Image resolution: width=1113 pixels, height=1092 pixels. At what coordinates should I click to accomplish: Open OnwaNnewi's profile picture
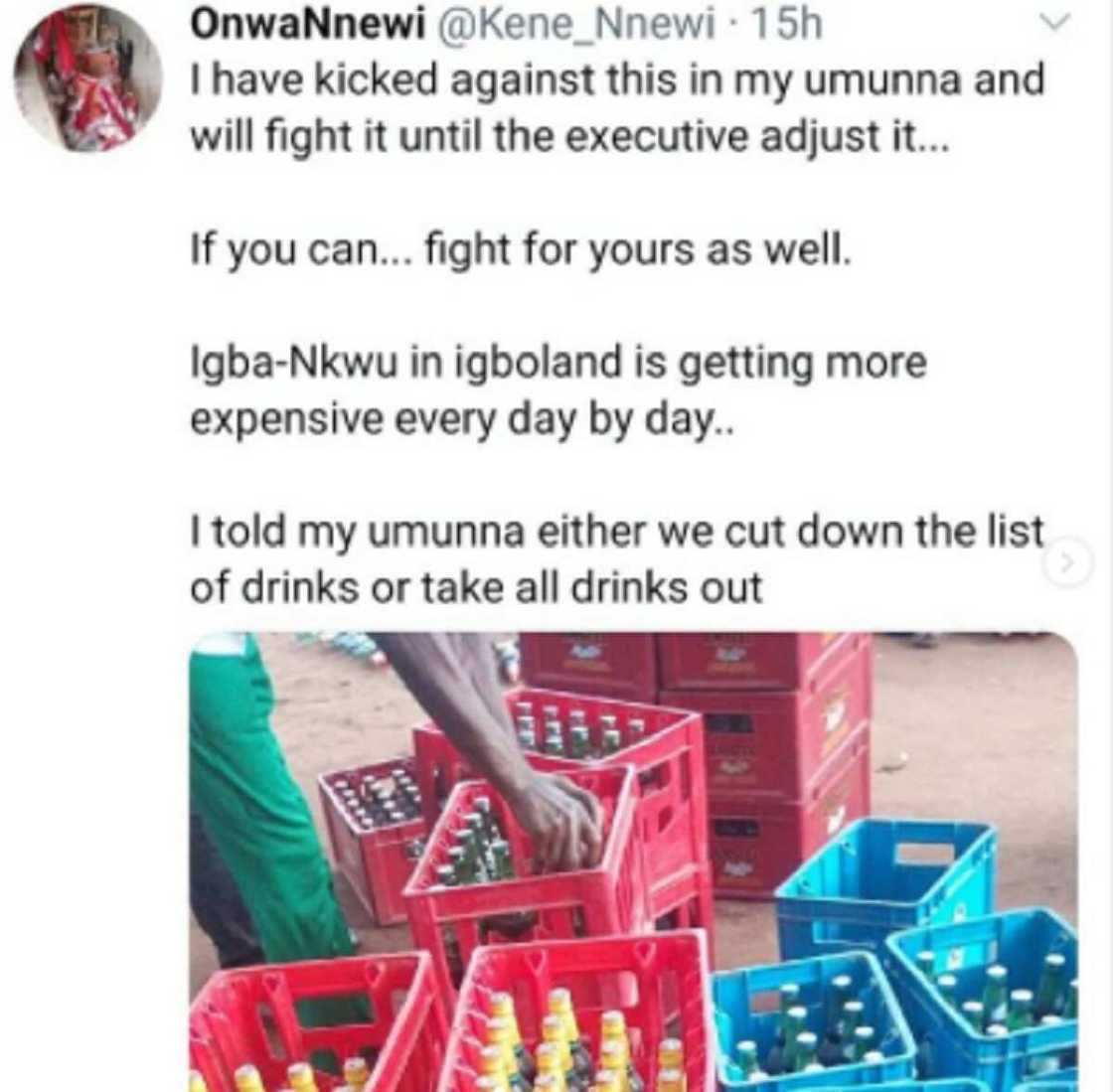(87, 78)
